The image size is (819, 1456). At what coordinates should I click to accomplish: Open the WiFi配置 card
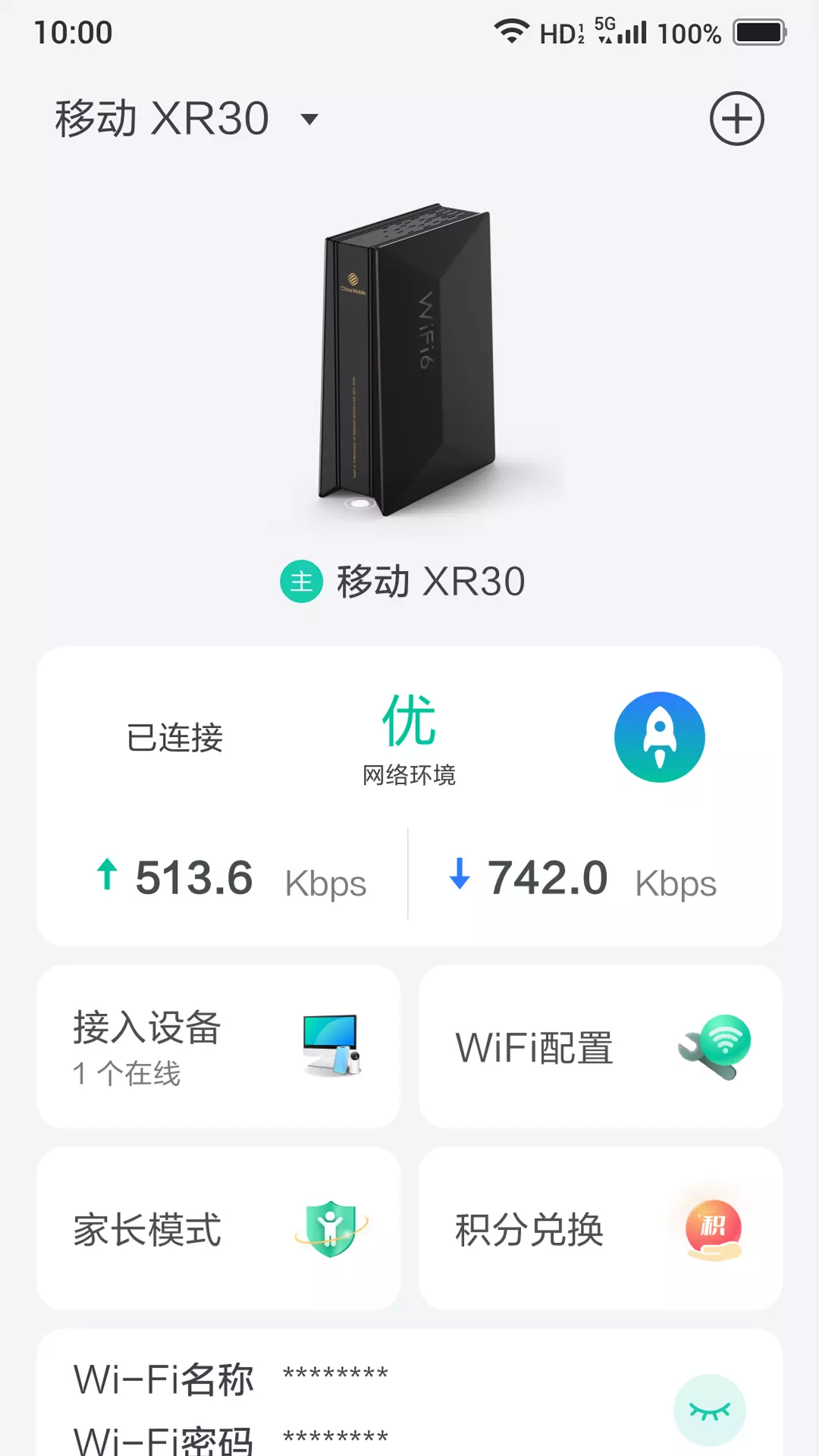pos(601,1046)
